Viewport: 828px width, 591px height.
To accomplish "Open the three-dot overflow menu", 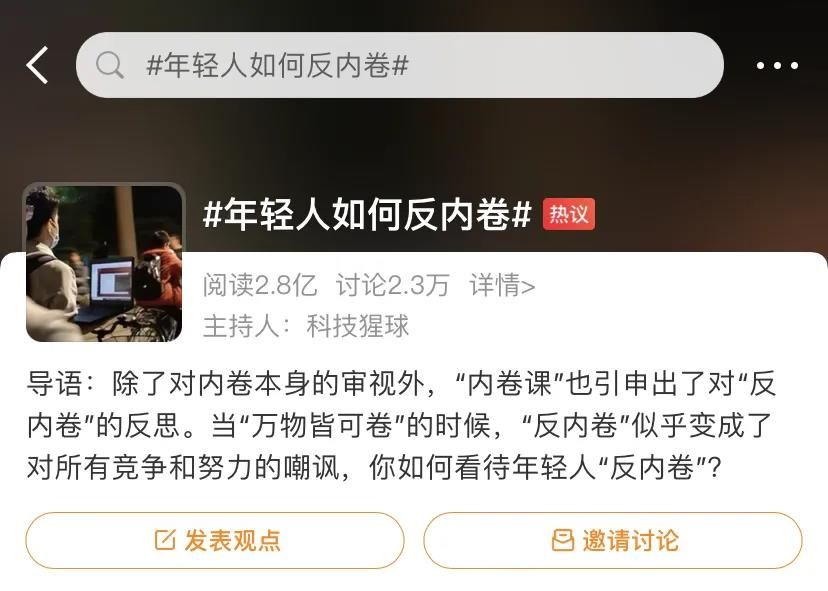I will click(776, 66).
